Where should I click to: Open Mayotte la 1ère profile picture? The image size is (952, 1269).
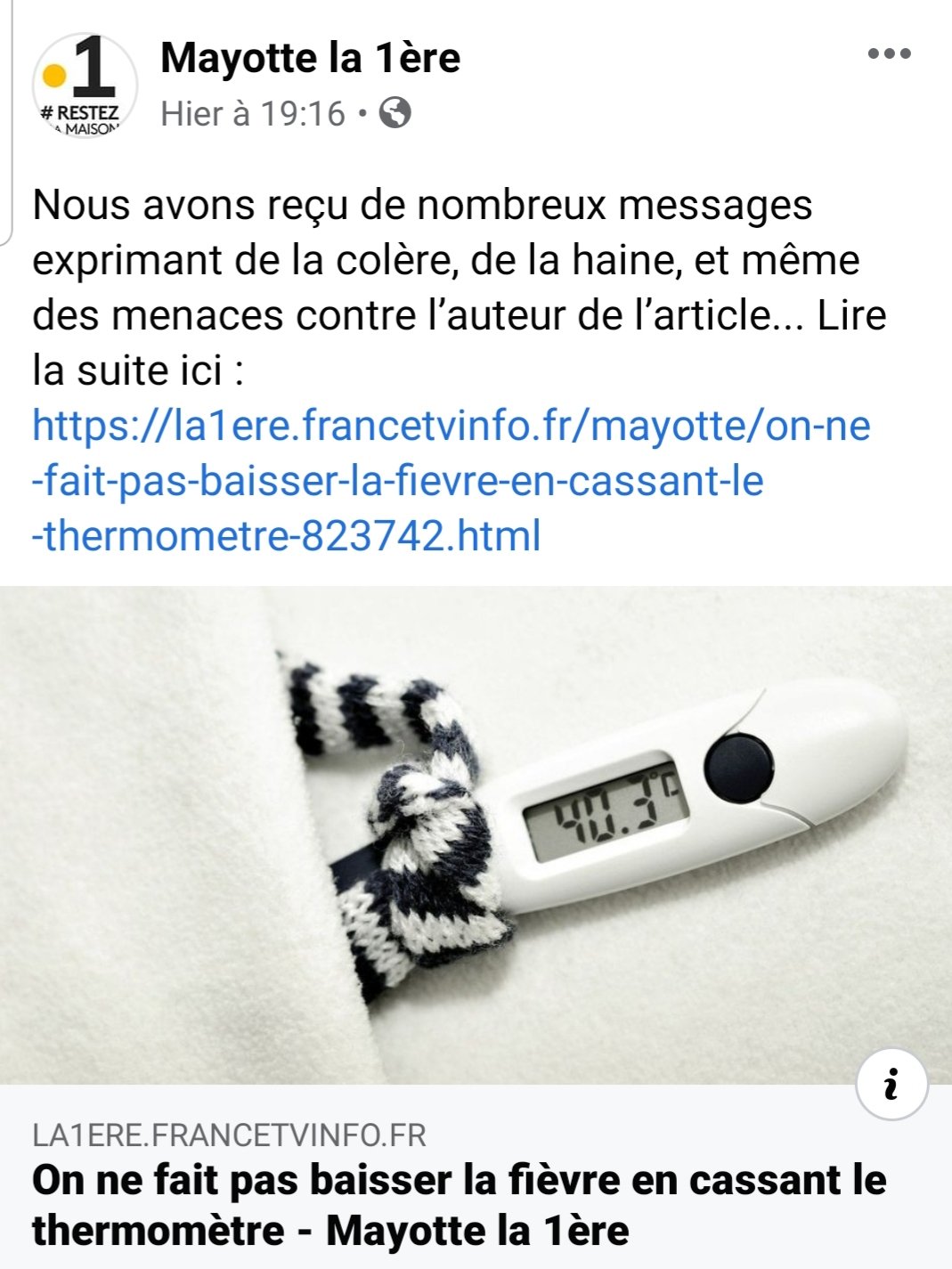click(85, 85)
